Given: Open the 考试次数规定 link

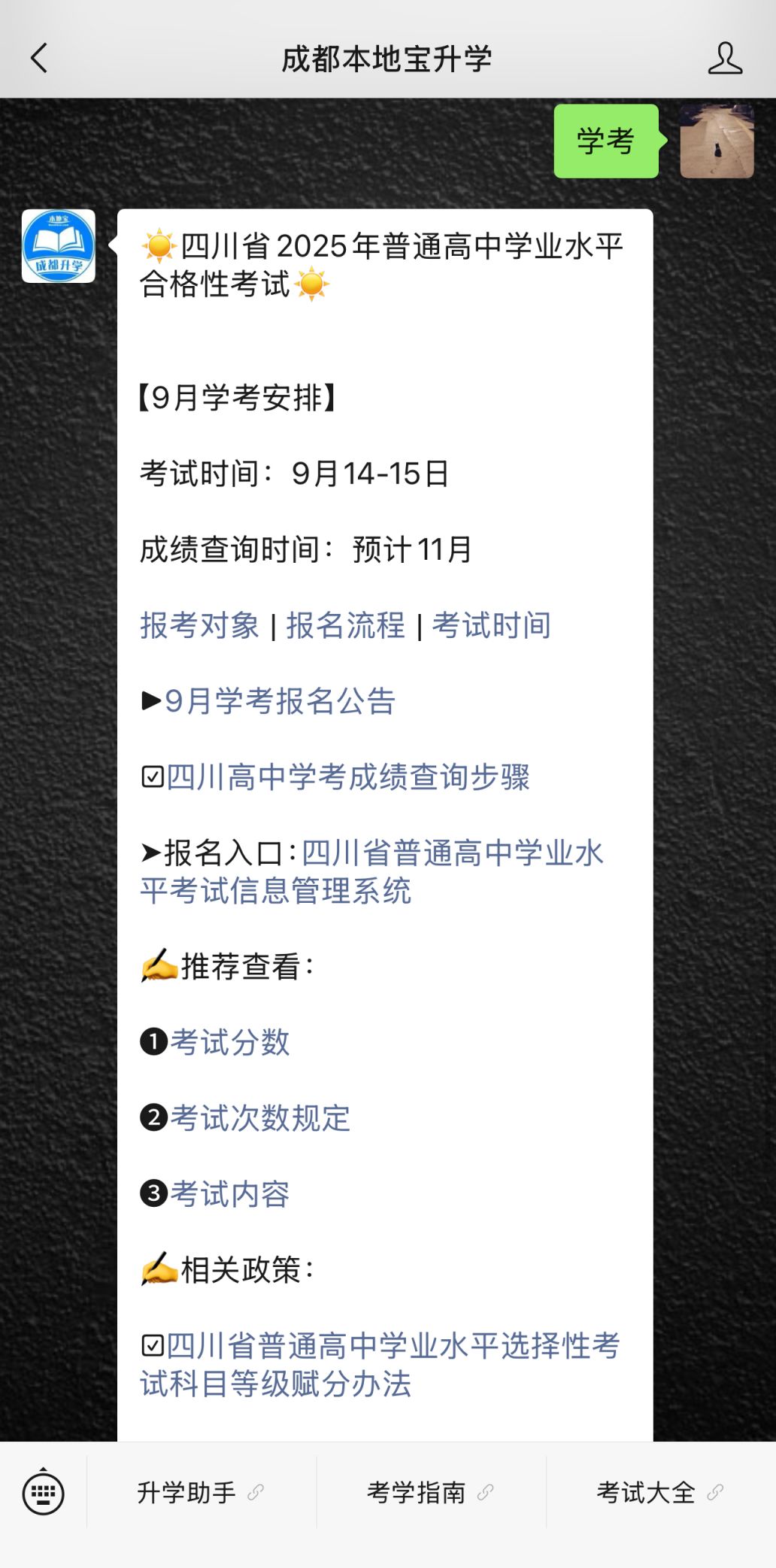Looking at the screenshot, I should (x=259, y=1118).
